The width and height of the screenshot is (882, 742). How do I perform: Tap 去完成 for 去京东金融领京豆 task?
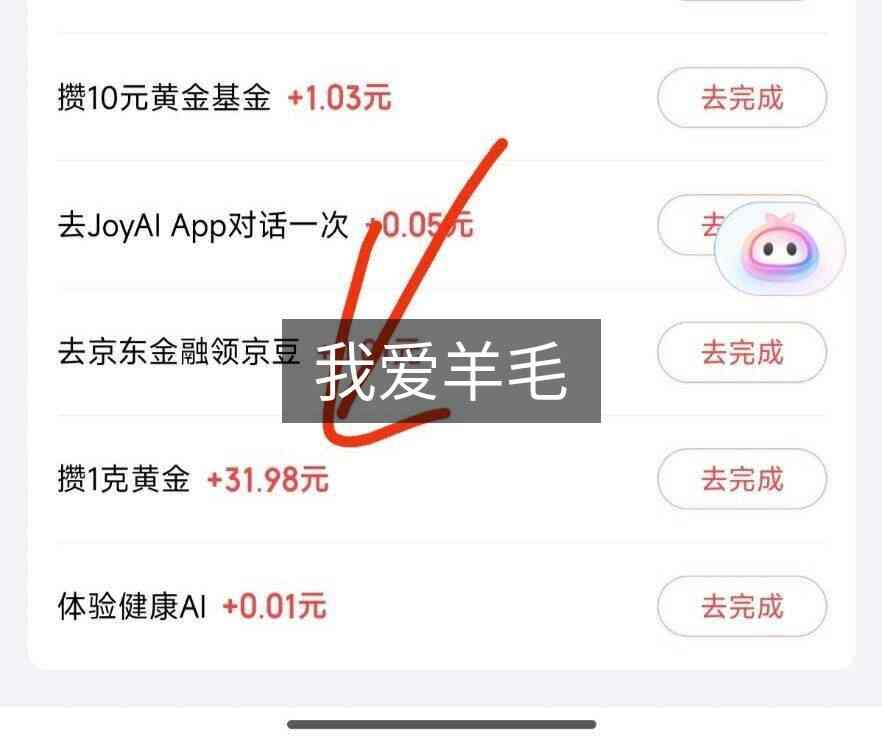[x=742, y=353]
